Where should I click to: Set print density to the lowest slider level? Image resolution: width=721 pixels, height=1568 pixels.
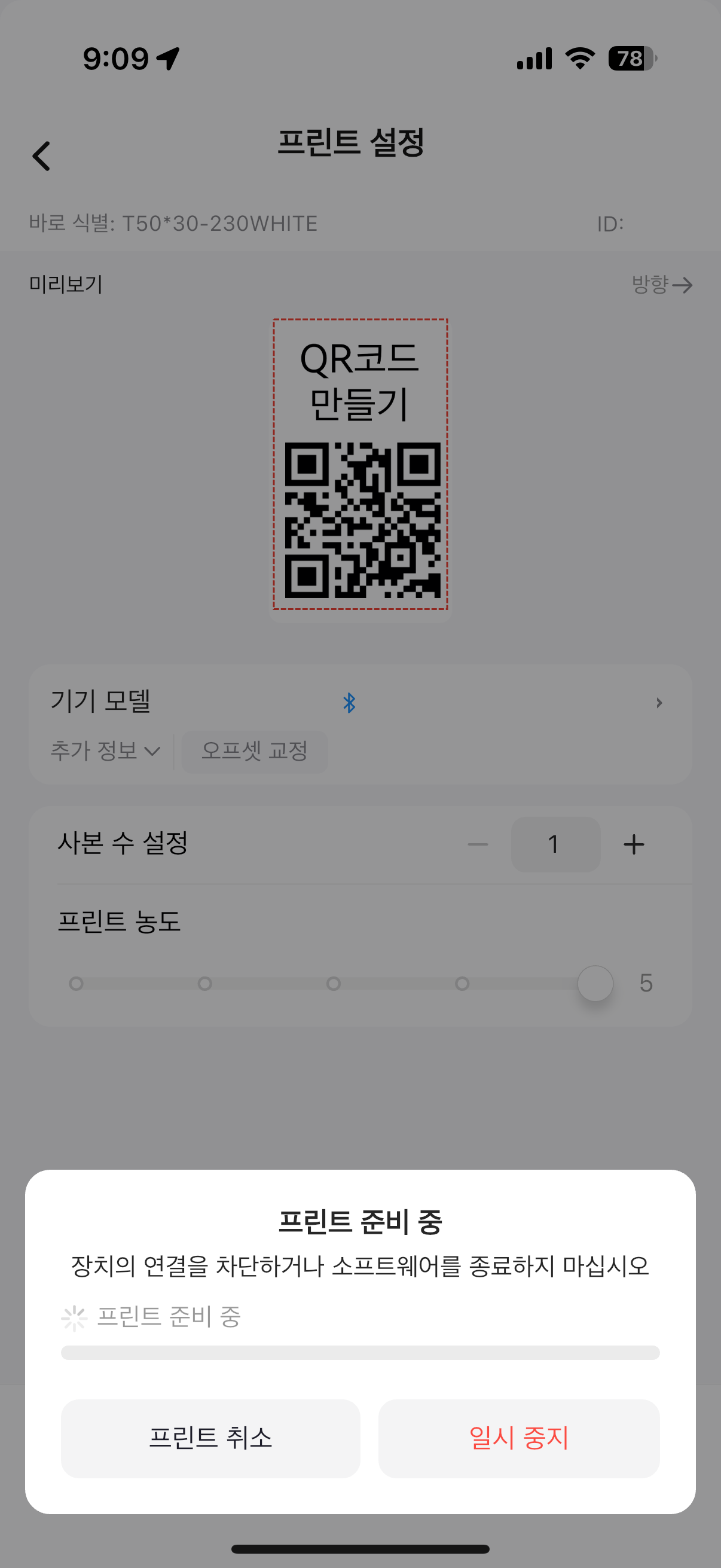tap(76, 983)
